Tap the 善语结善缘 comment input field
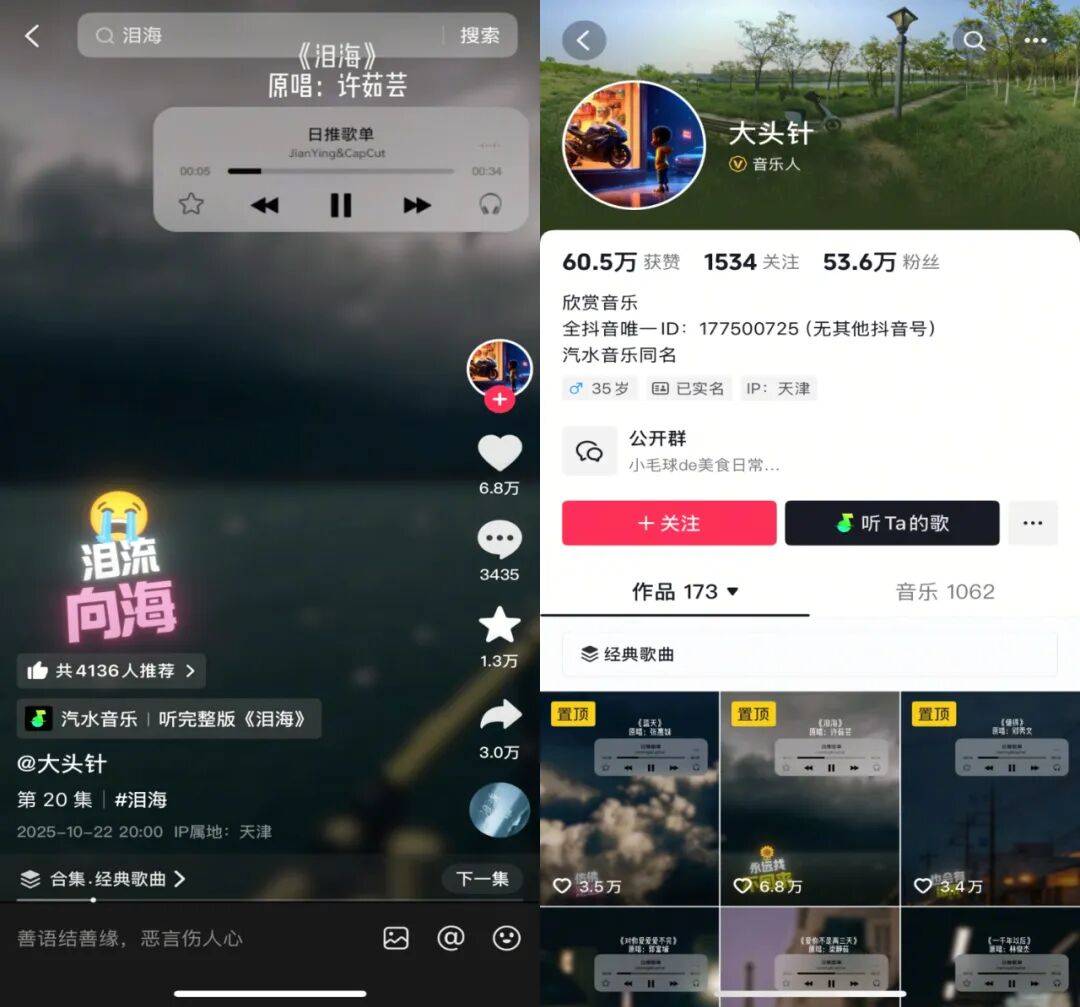Screen dimensions: 1080x1007 [x=180, y=938]
